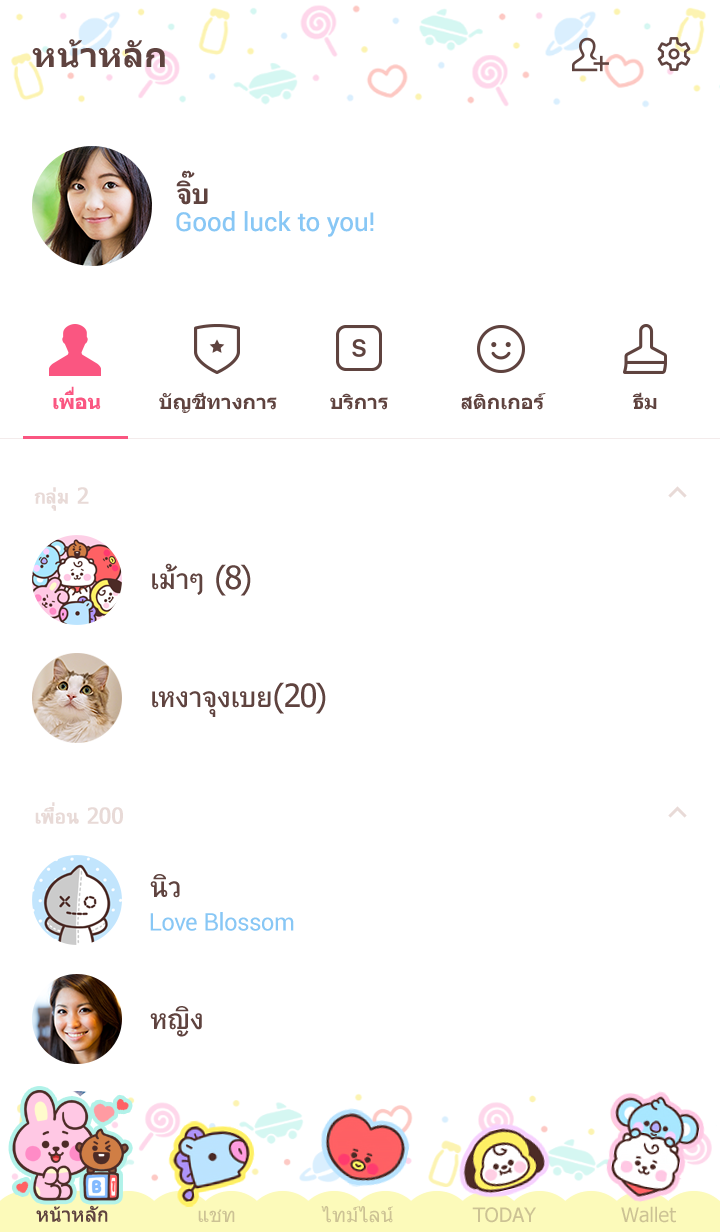Open the settings gear
720x1232 pixels.
674,55
